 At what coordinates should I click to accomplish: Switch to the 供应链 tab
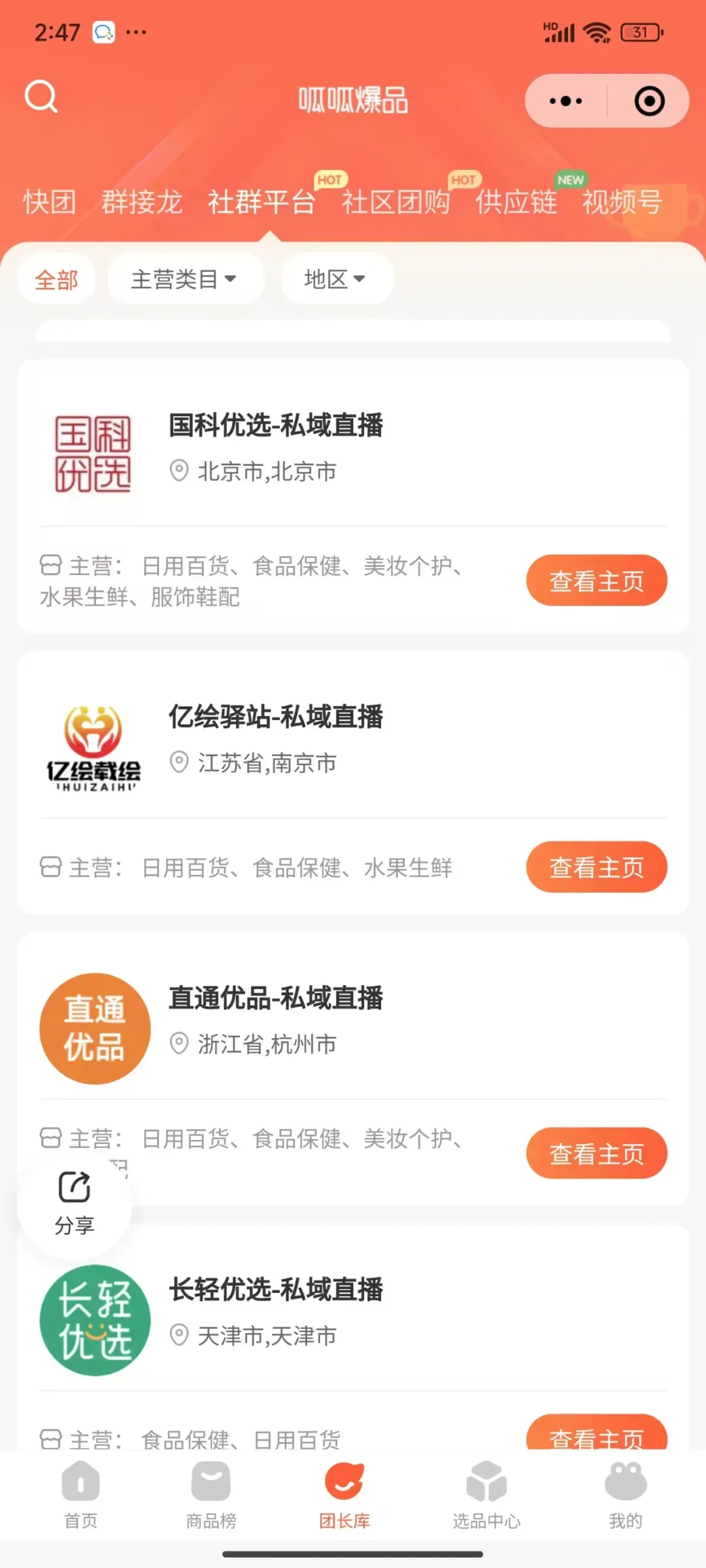(x=516, y=202)
